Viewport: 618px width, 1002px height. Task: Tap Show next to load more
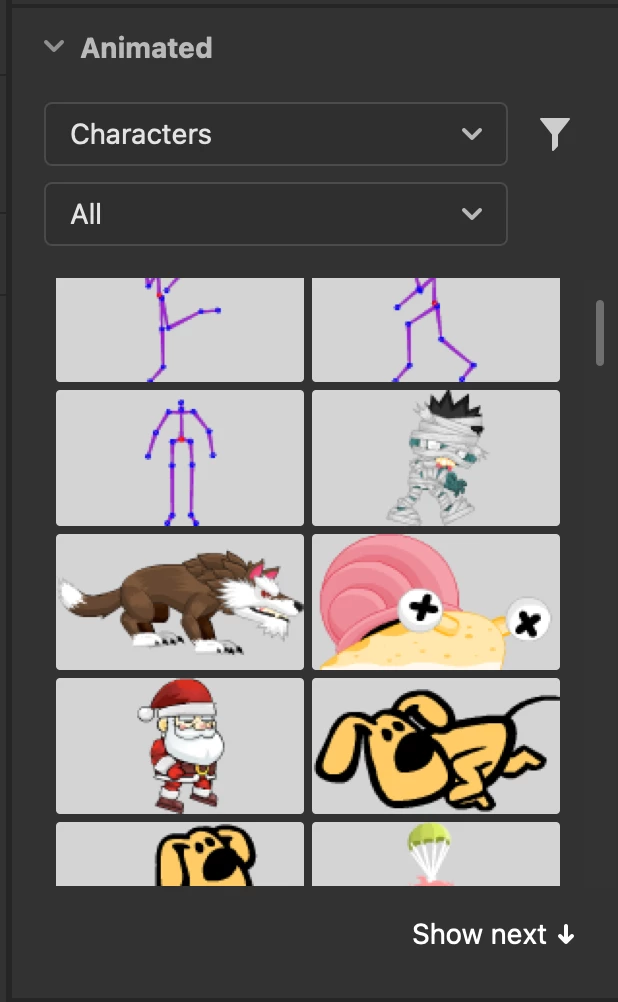pyautogui.click(x=494, y=935)
